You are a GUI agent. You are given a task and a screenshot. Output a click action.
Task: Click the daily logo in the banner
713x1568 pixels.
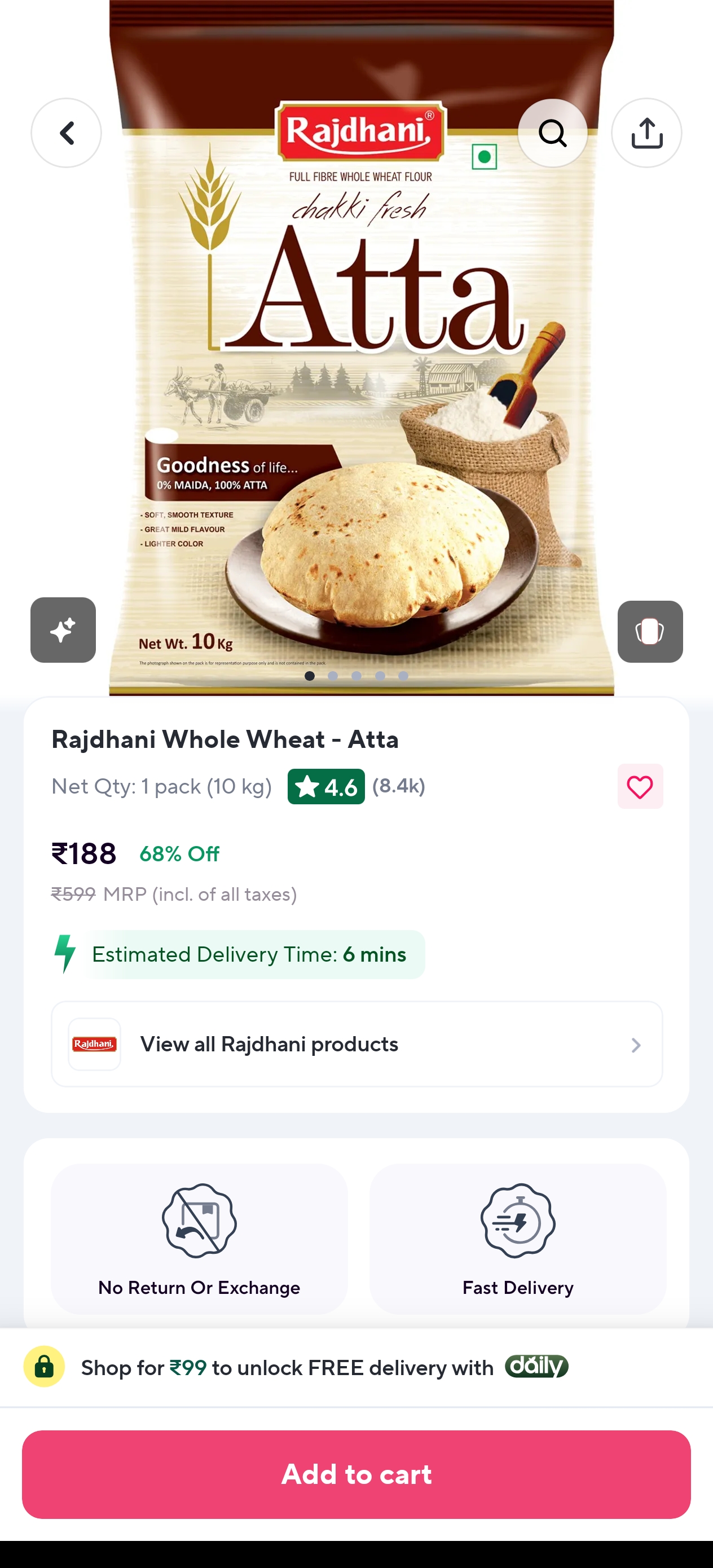[536, 1367]
